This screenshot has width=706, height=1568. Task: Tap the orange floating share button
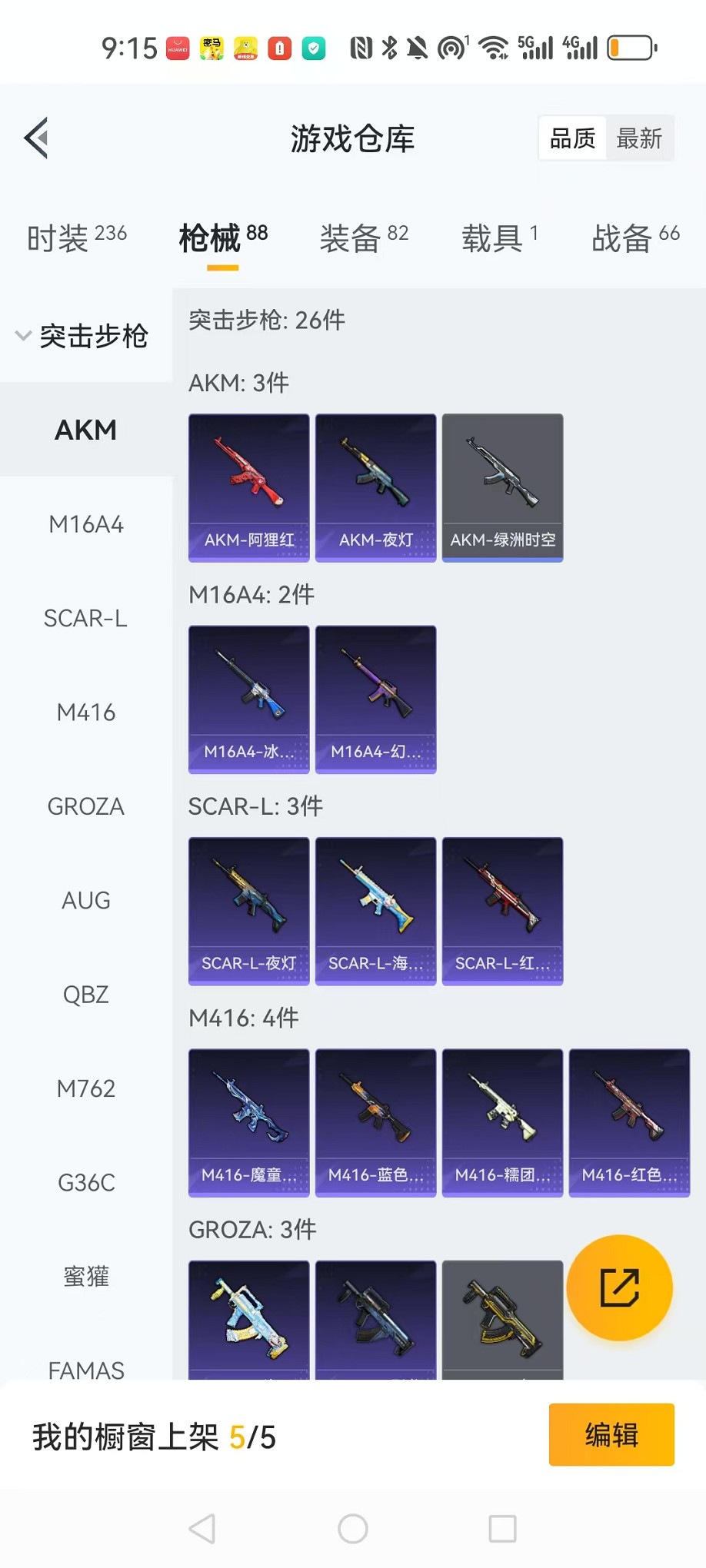619,1287
